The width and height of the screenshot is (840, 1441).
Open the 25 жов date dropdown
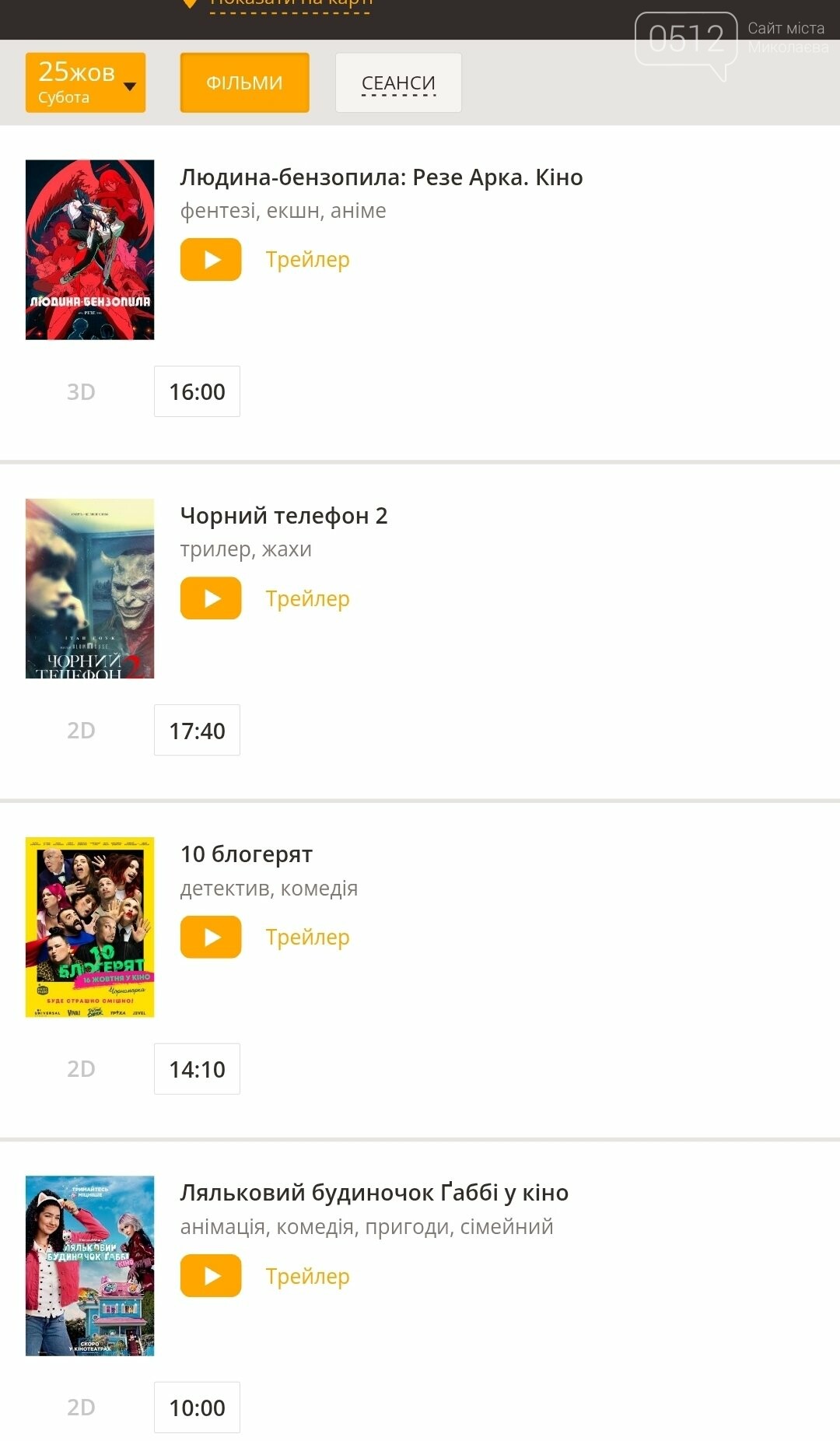pyautogui.click(x=86, y=82)
